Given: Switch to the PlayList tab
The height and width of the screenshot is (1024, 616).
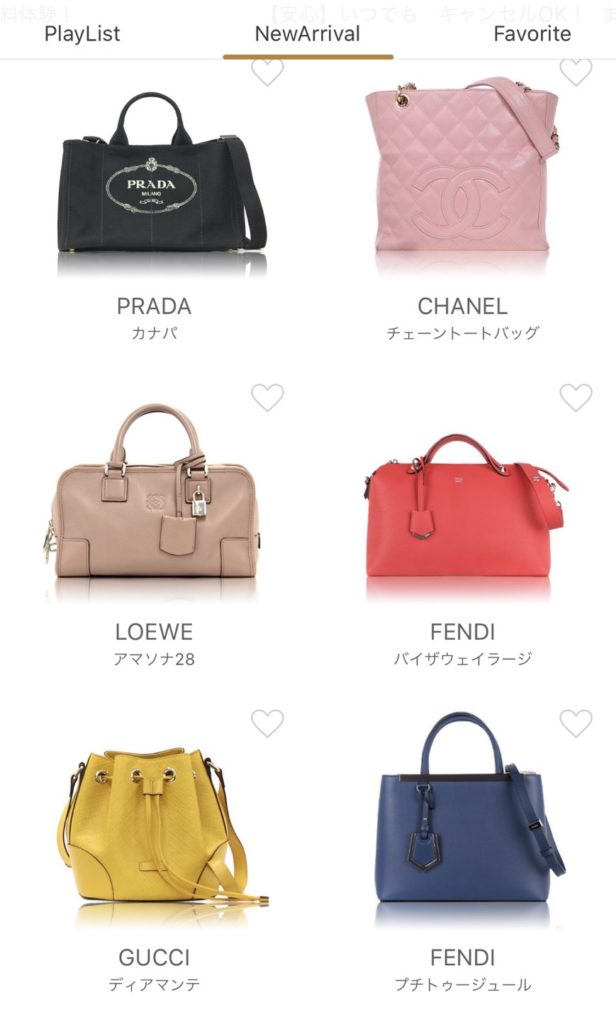Looking at the screenshot, I should click(82, 33).
